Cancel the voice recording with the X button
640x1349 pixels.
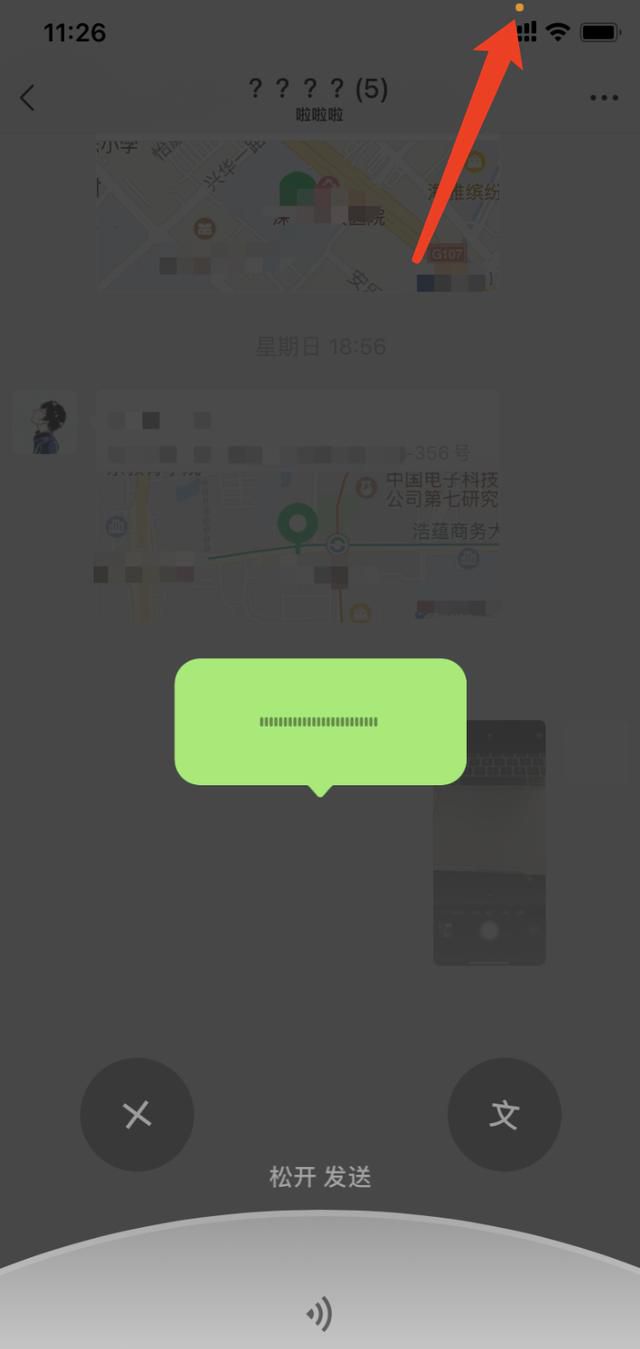[137, 1114]
